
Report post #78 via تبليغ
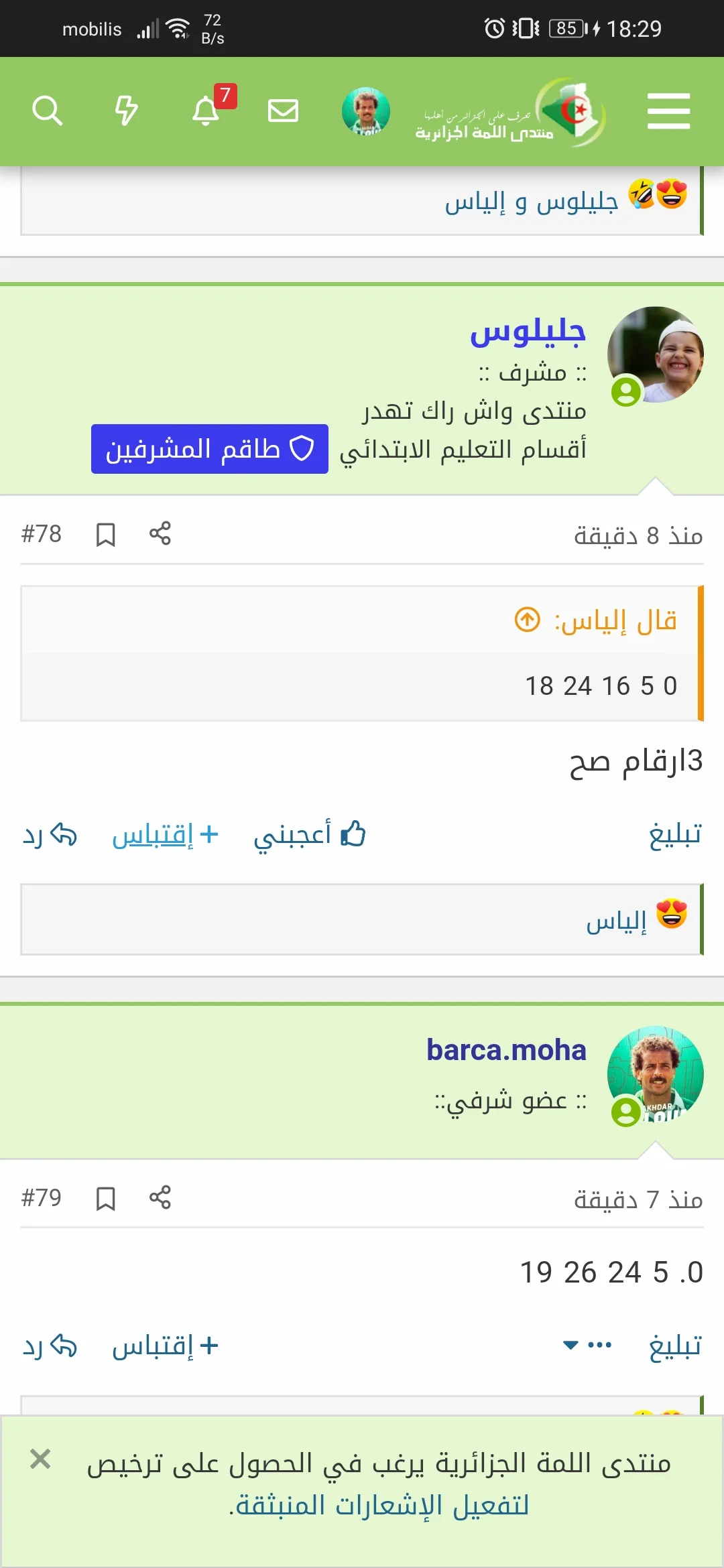[x=675, y=835]
